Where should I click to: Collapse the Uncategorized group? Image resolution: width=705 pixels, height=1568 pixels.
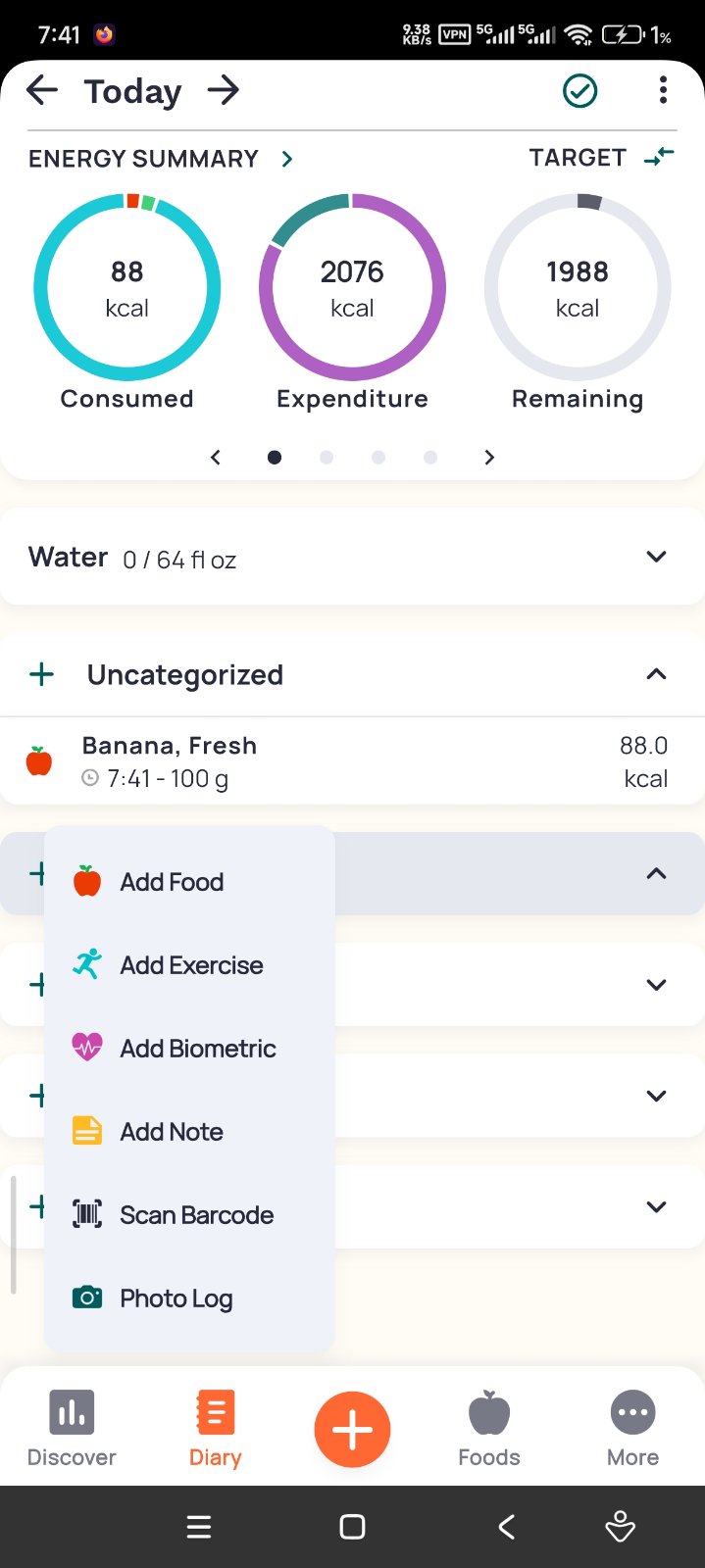656,674
